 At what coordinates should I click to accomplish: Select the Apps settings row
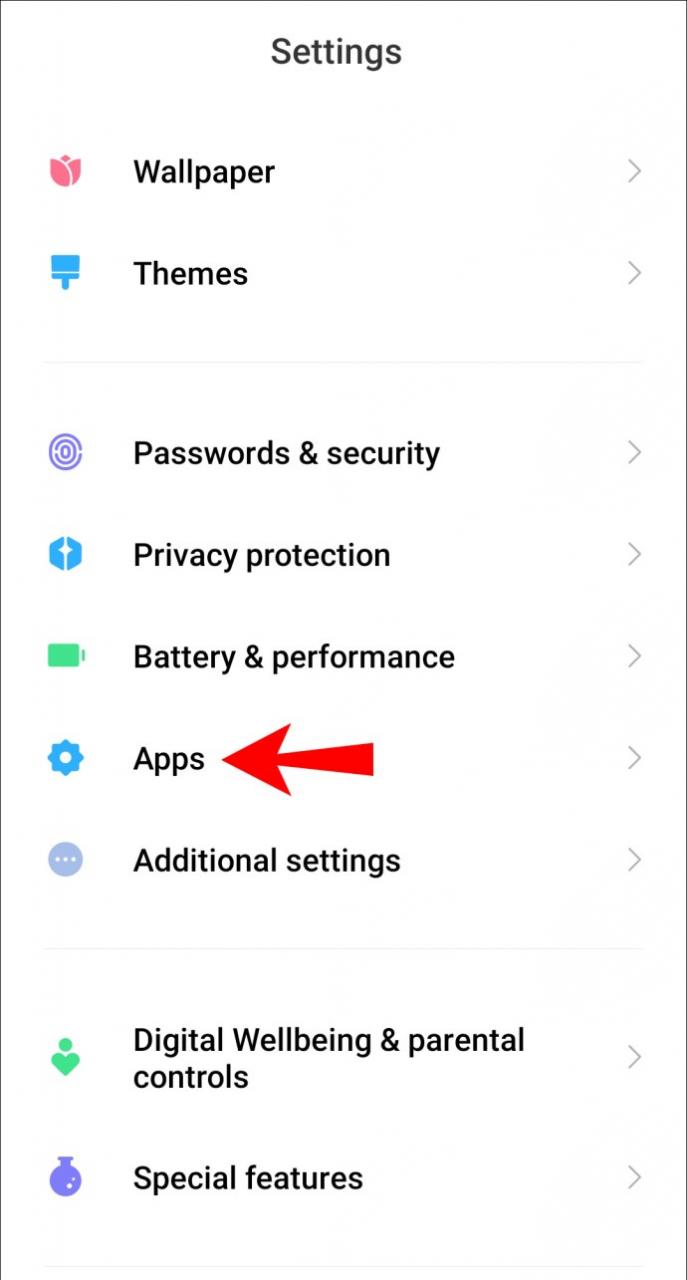pos(169,759)
